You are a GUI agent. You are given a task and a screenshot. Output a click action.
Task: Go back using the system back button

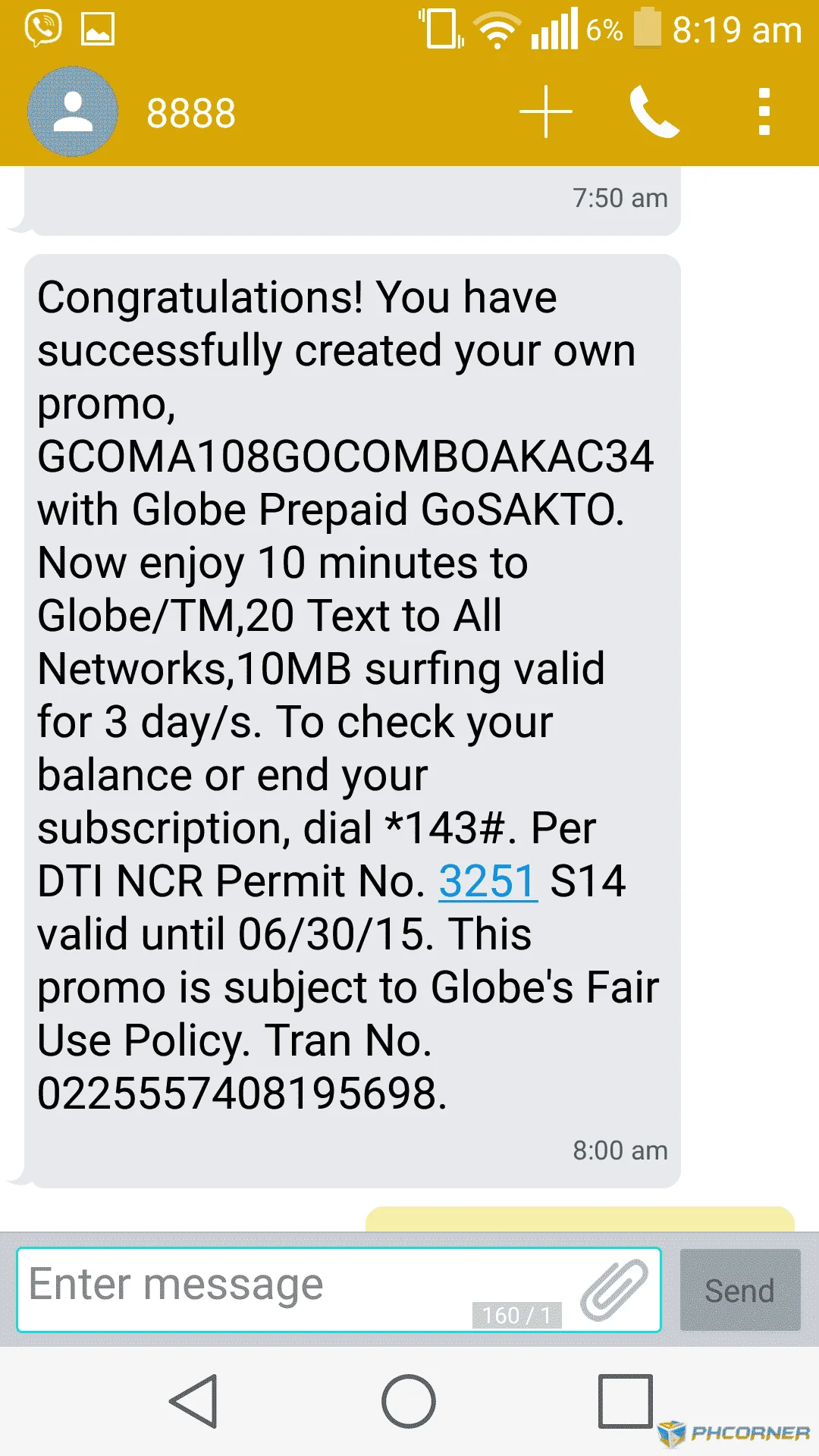[194, 1401]
